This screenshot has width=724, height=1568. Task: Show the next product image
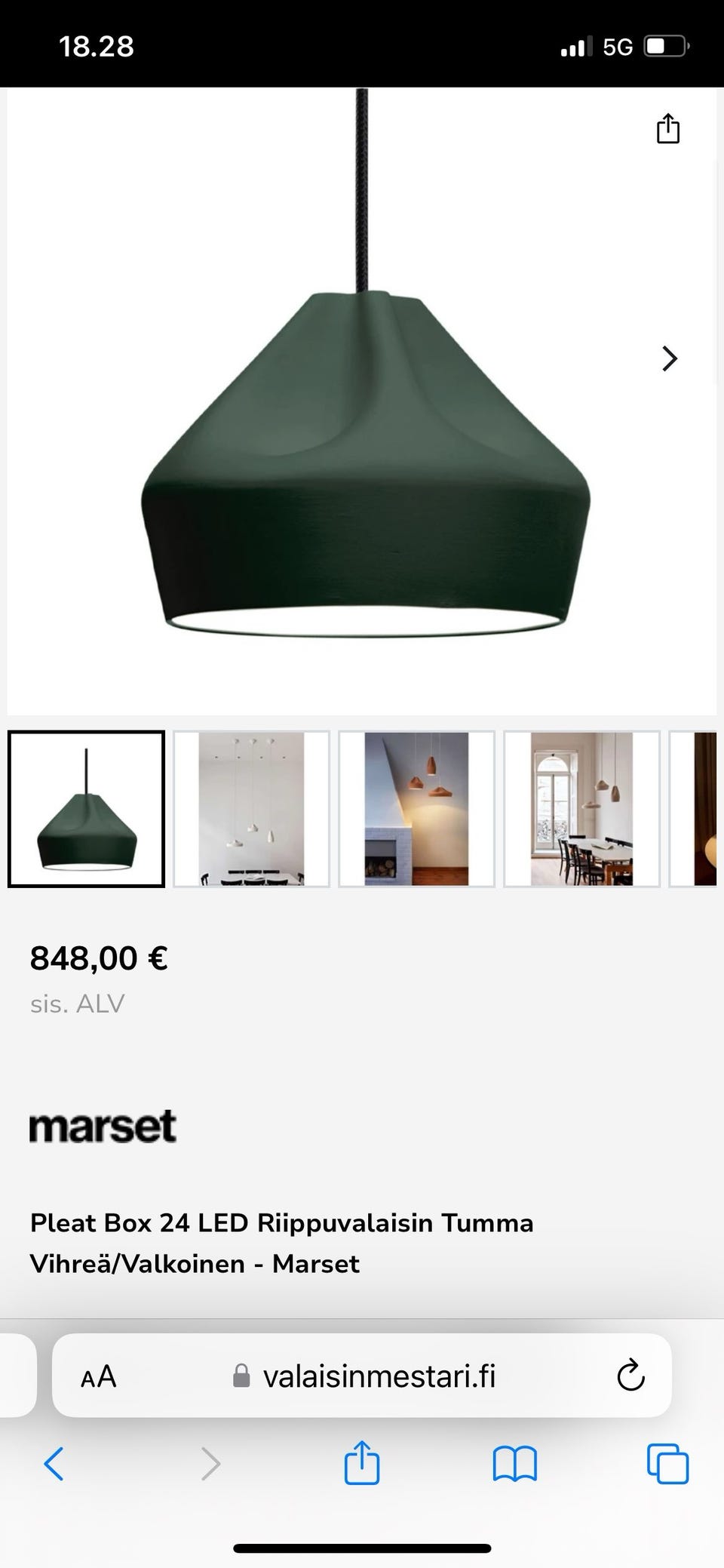[669, 358]
